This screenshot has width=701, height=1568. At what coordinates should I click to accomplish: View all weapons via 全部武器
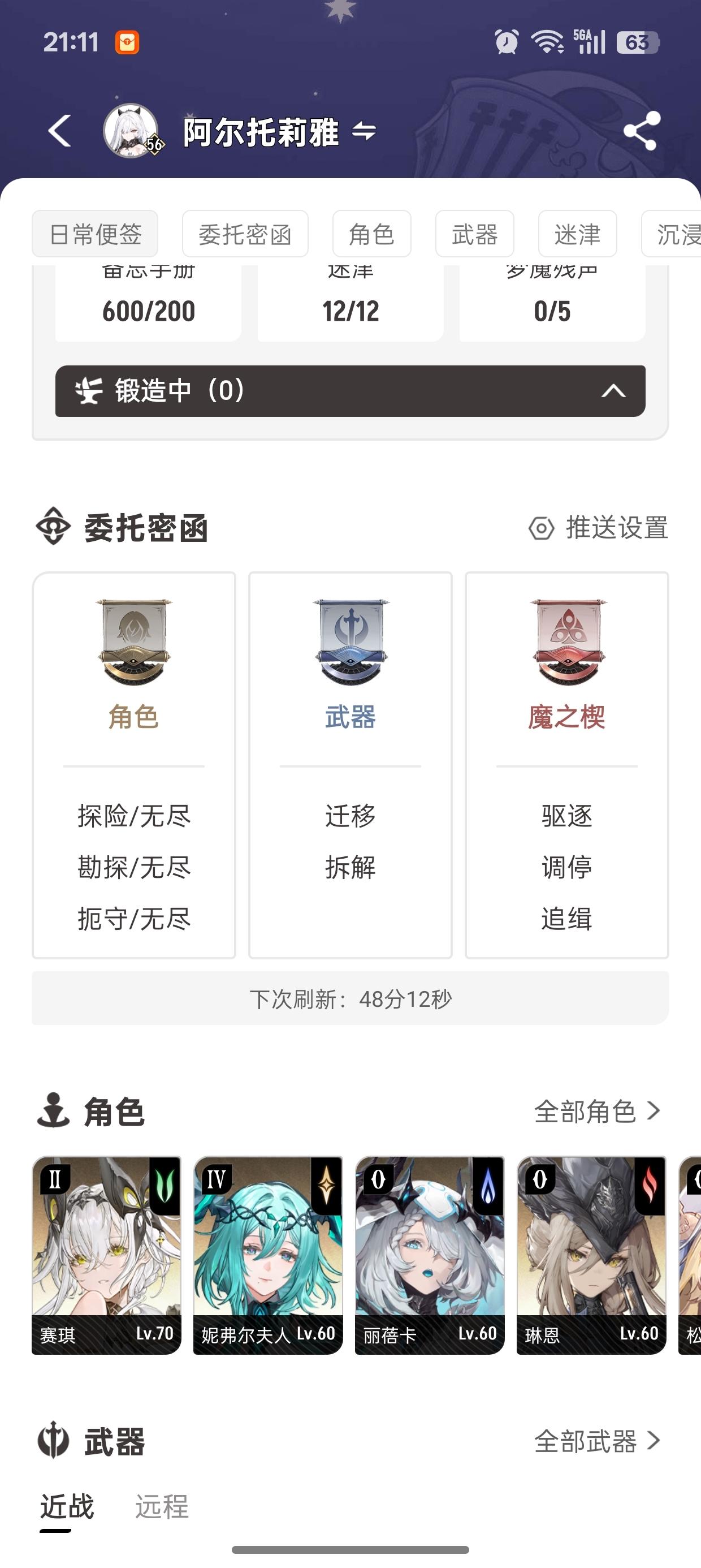598,1441
